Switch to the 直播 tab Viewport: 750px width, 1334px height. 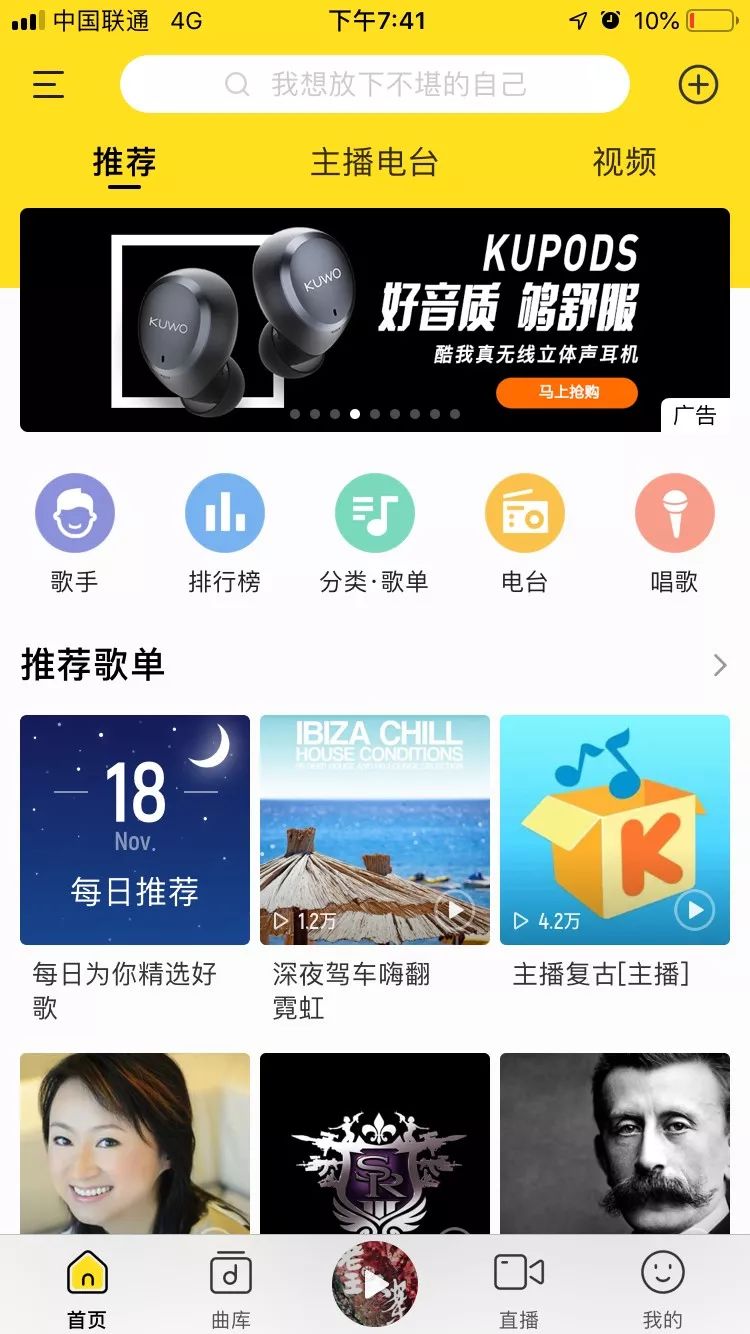pos(519,1289)
